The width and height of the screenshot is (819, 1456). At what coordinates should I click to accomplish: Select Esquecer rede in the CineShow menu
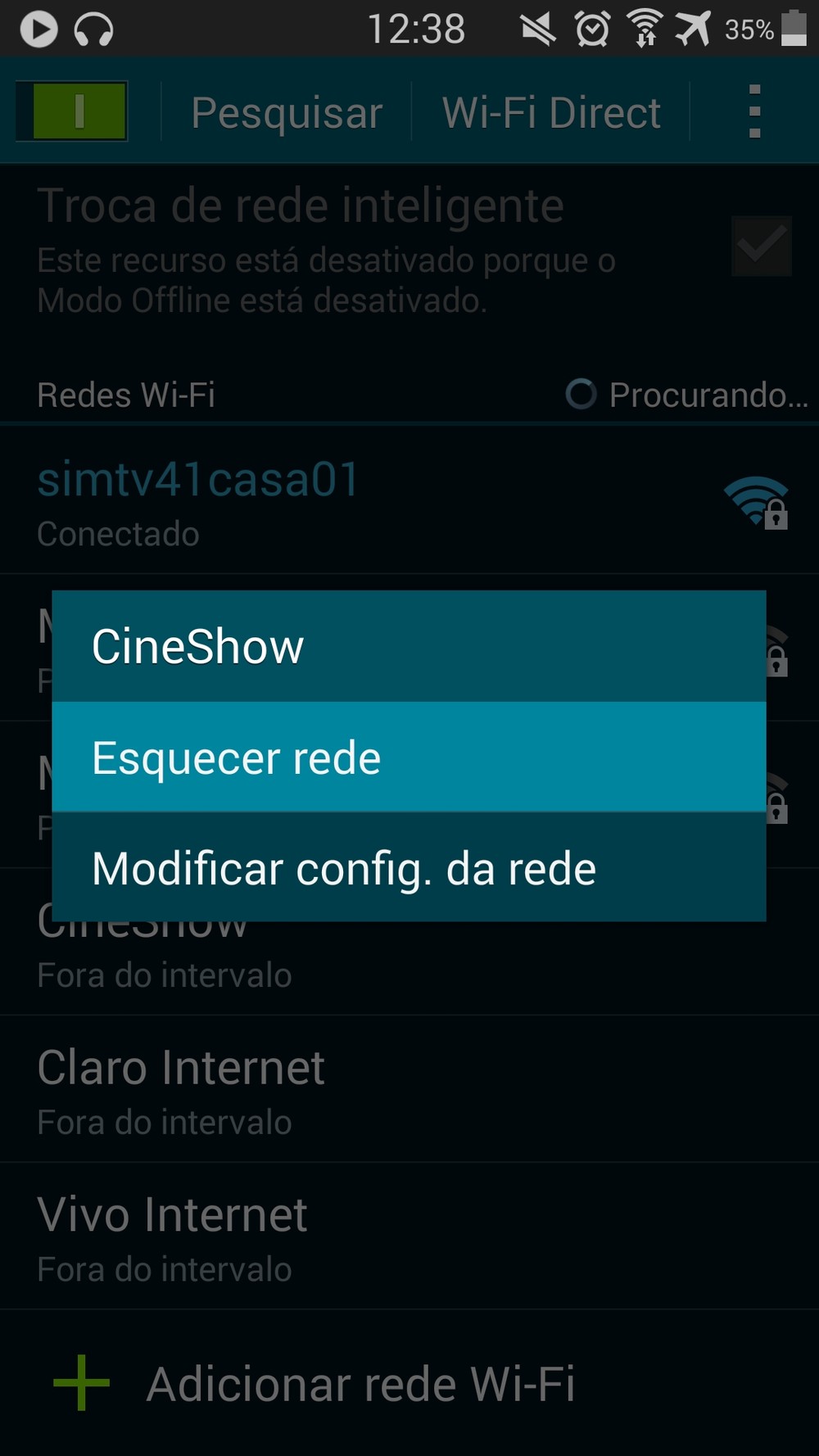point(408,757)
